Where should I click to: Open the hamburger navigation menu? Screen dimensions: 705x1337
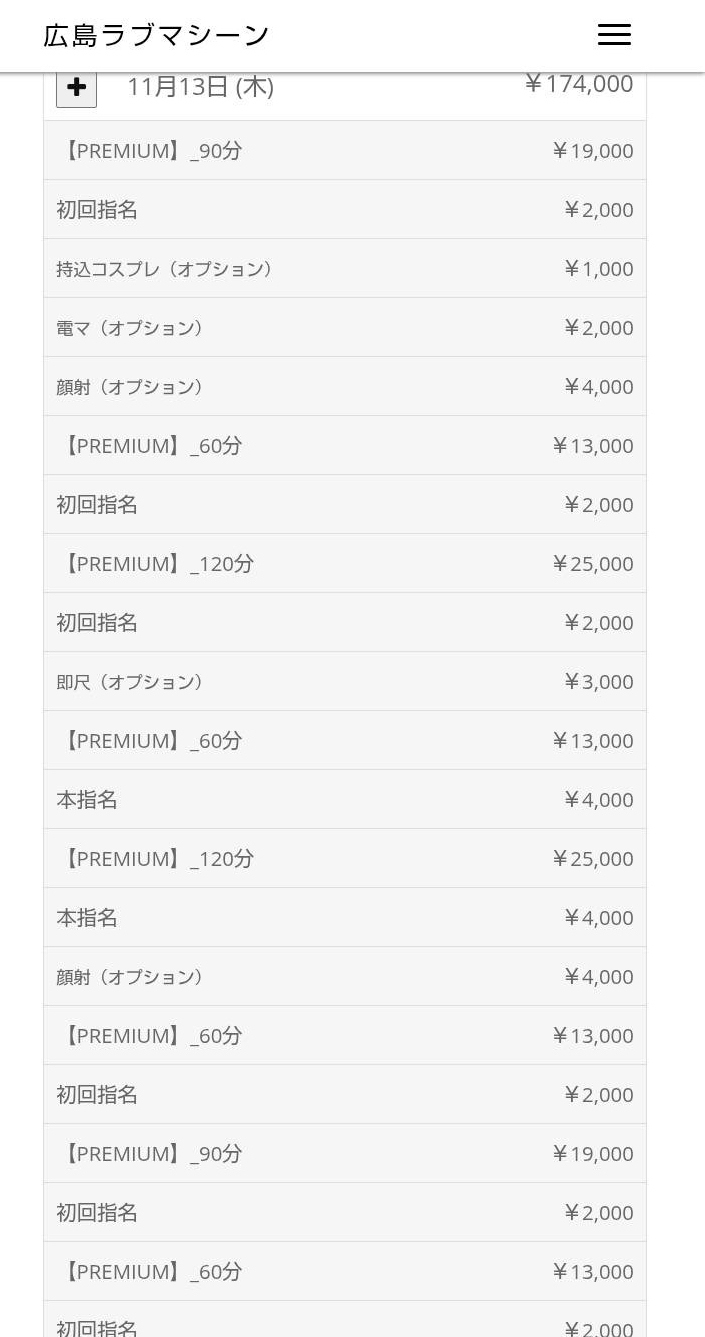614,35
